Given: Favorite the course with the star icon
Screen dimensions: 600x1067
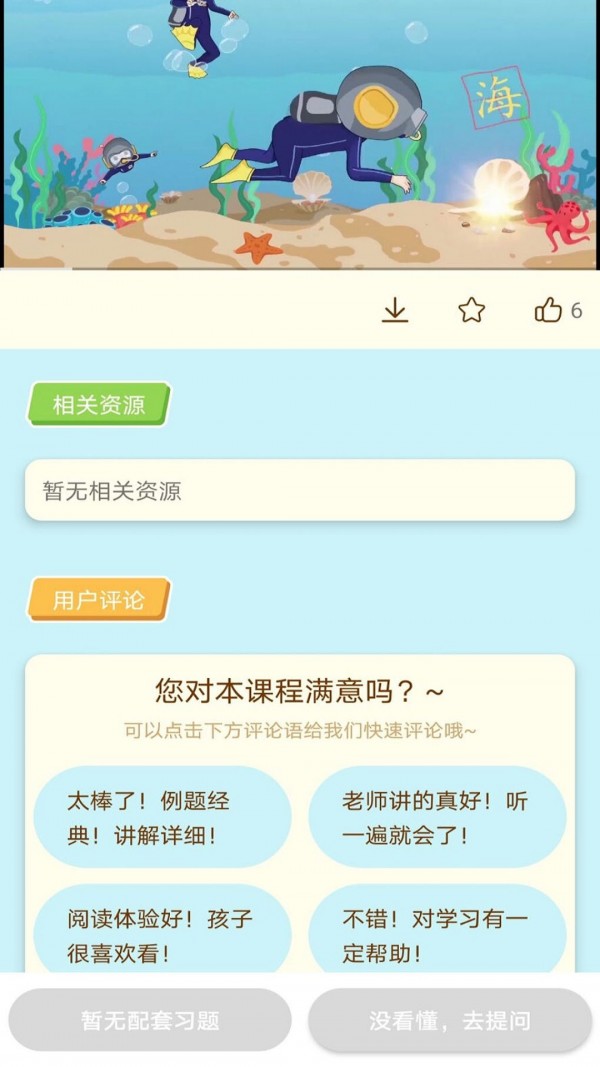Looking at the screenshot, I should pos(471,311).
